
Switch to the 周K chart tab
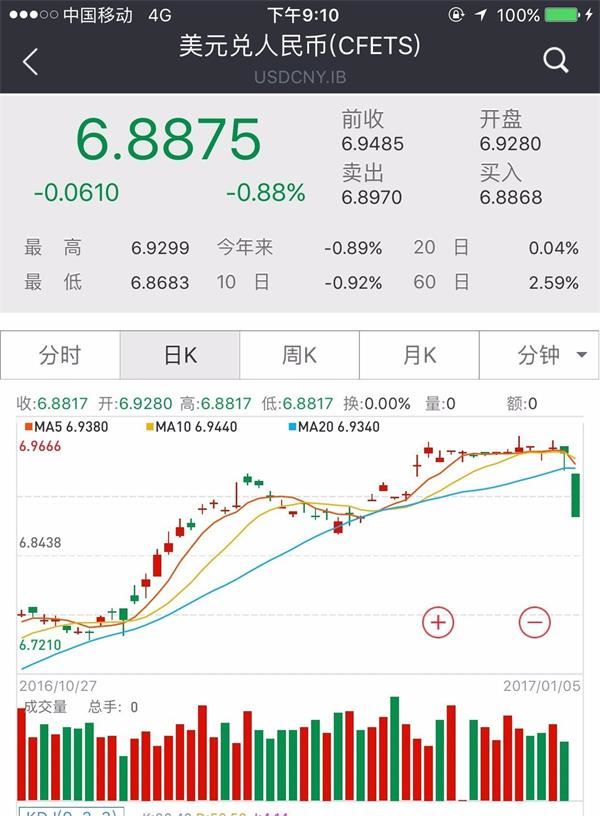click(299, 355)
